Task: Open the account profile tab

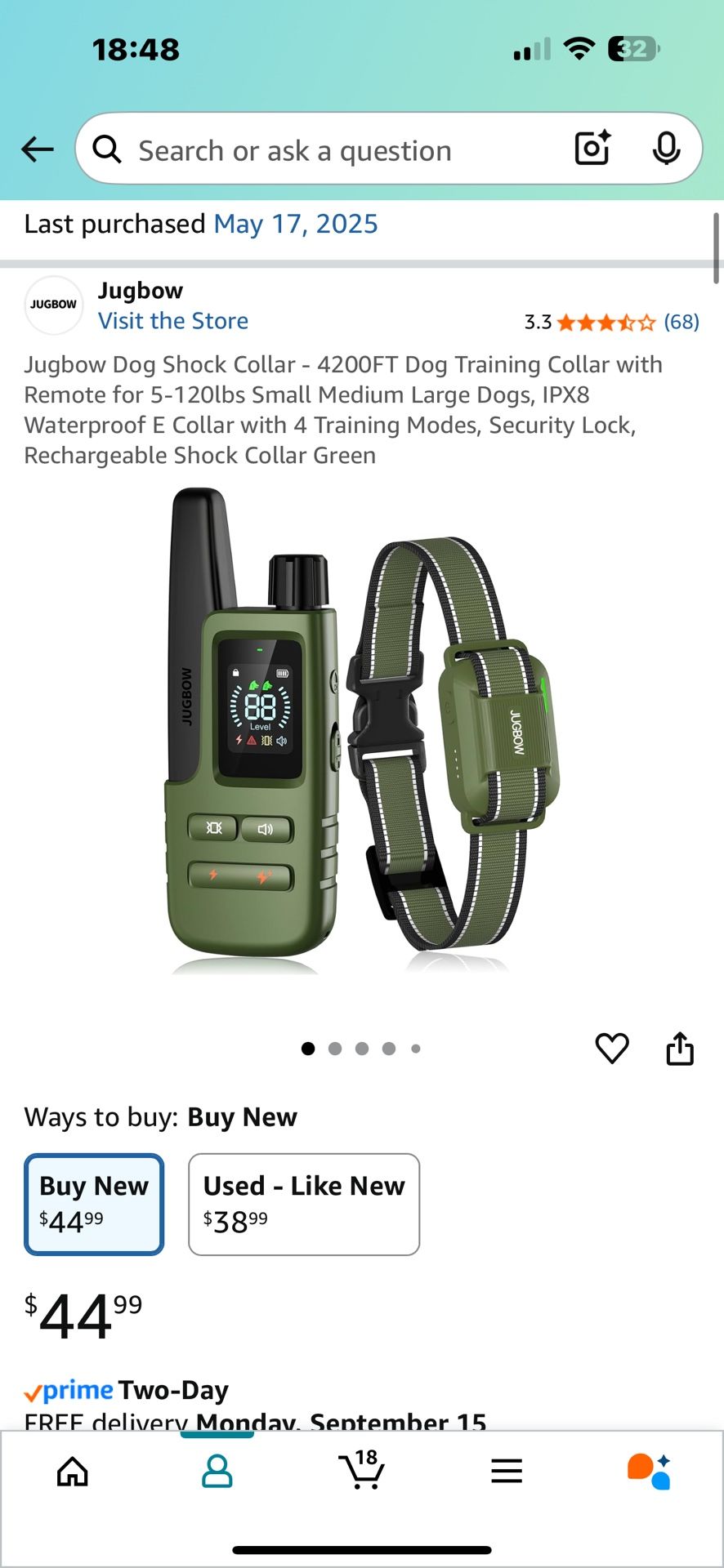Action: 217,1472
